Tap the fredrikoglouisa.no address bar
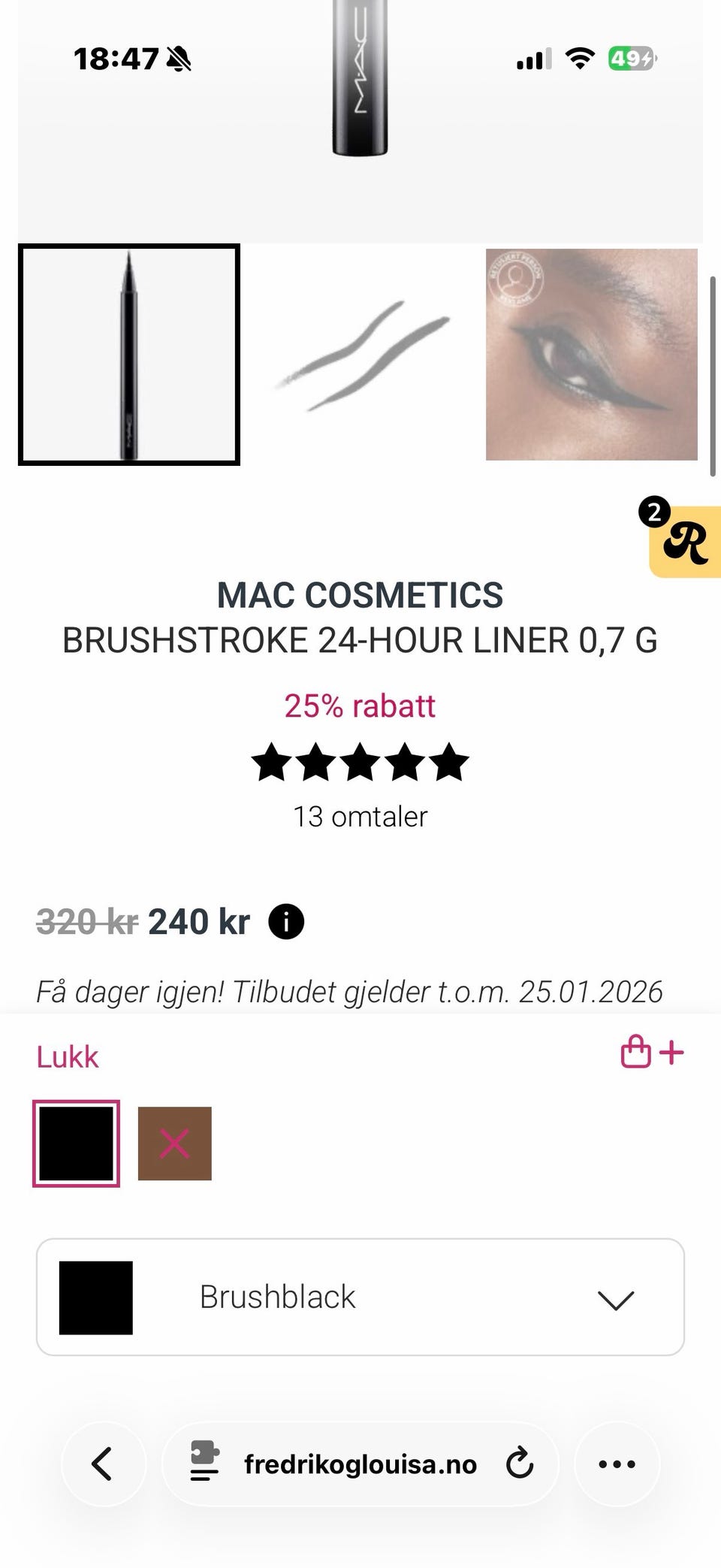The height and width of the screenshot is (1568, 721). 360,1464
